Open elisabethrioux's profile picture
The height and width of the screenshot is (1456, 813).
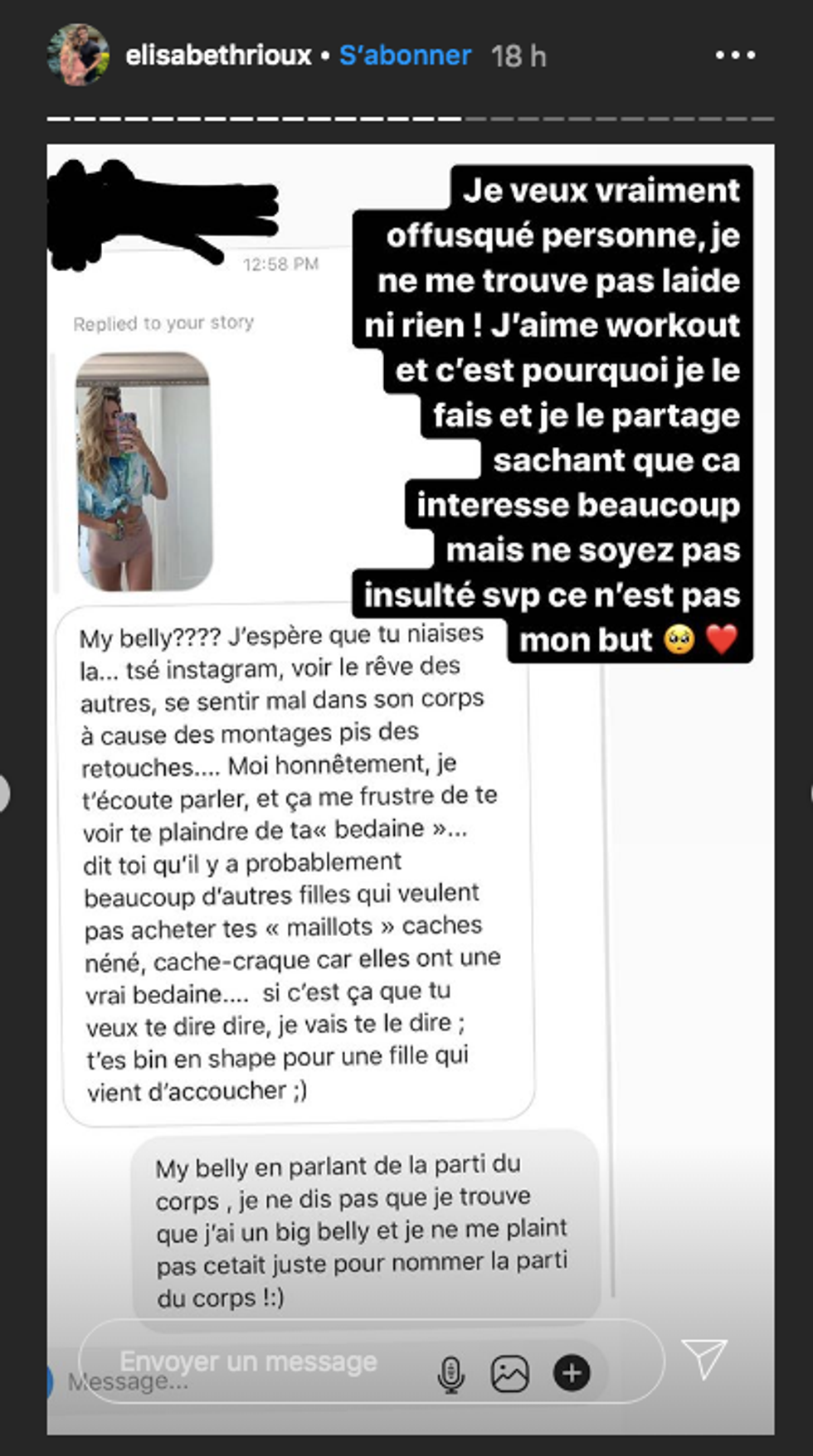(78, 55)
